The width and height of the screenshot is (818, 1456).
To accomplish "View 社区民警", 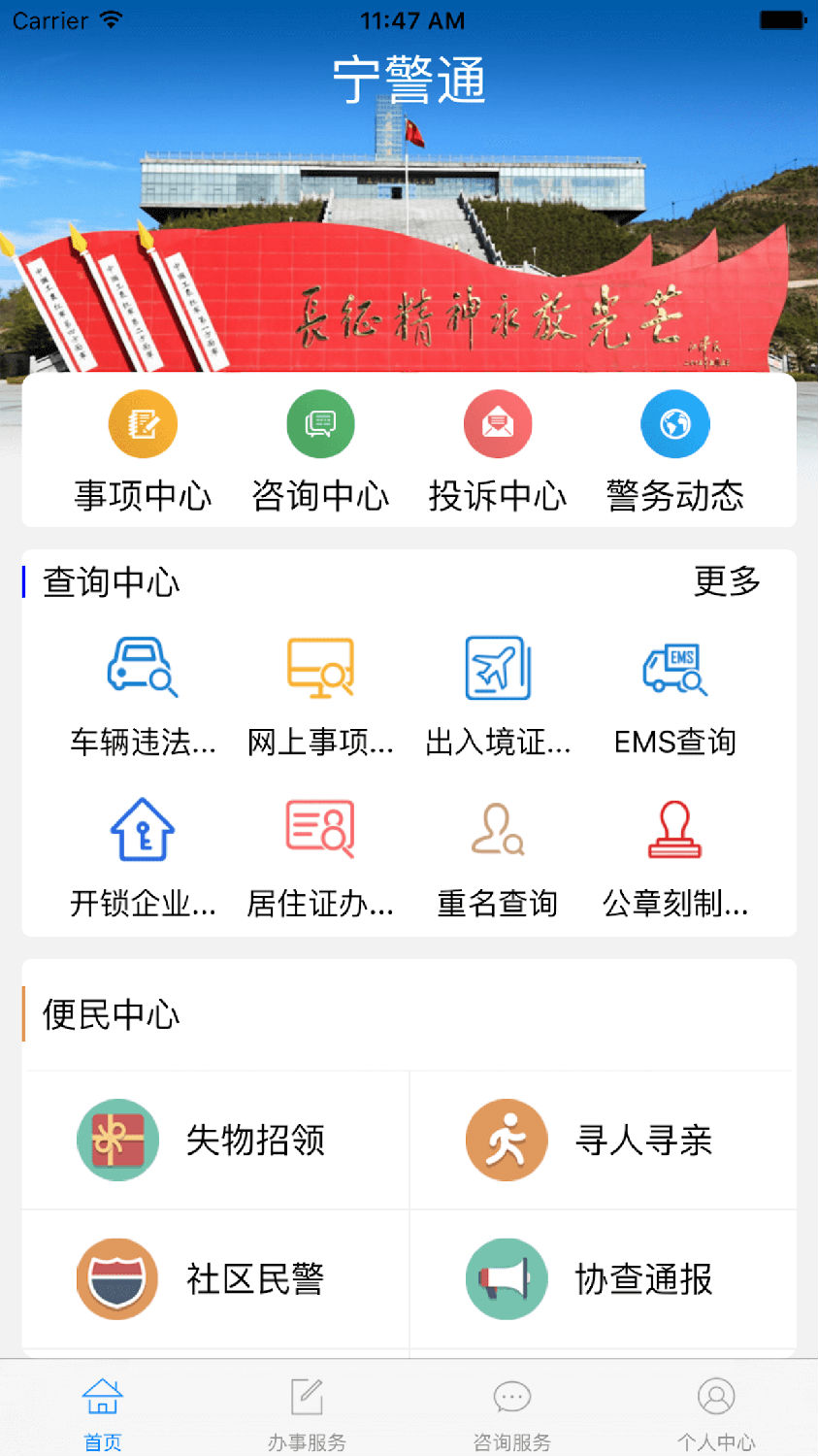I will point(215,1279).
